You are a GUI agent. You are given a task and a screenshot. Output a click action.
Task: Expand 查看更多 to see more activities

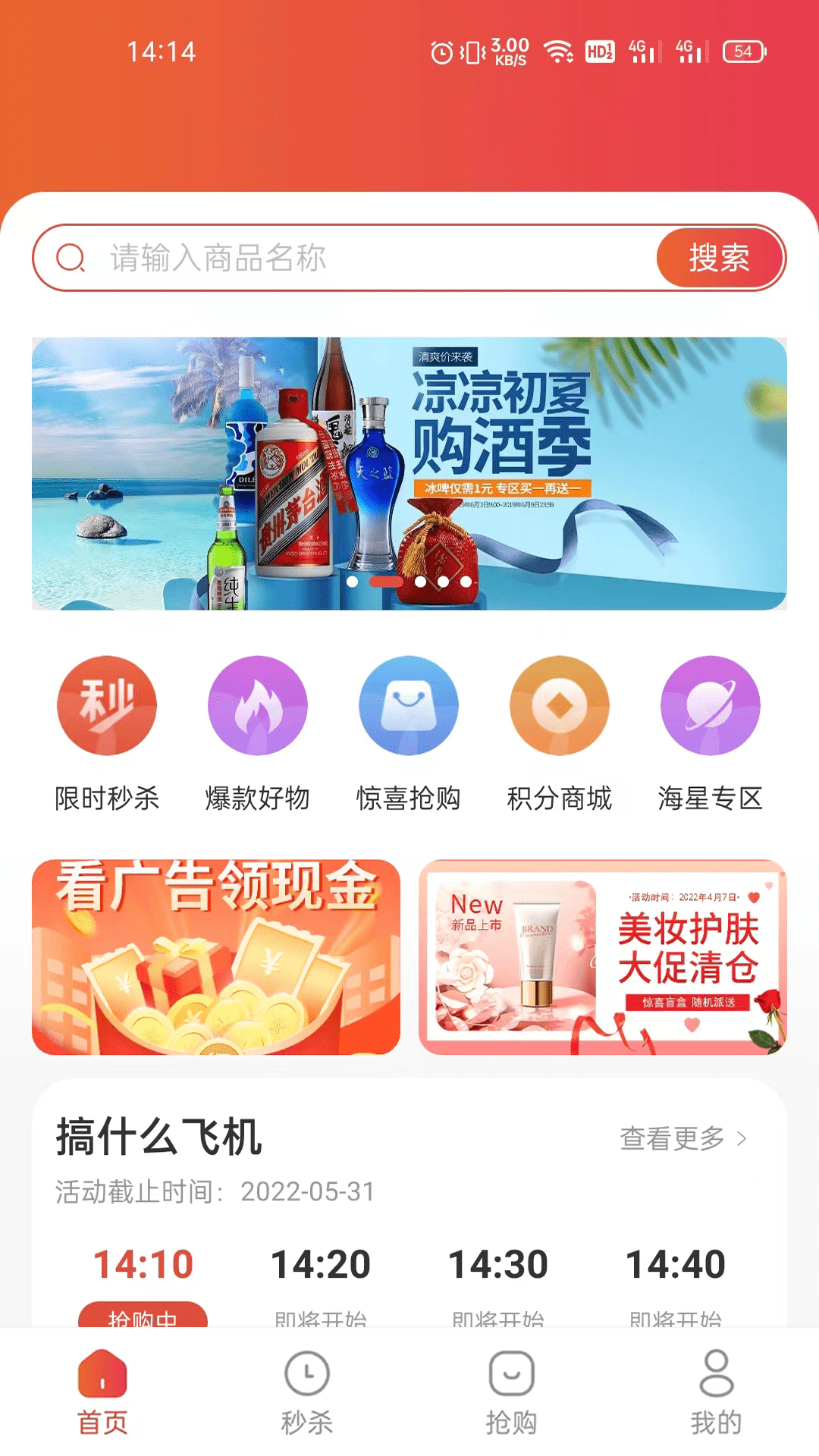(x=675, y=1137)
